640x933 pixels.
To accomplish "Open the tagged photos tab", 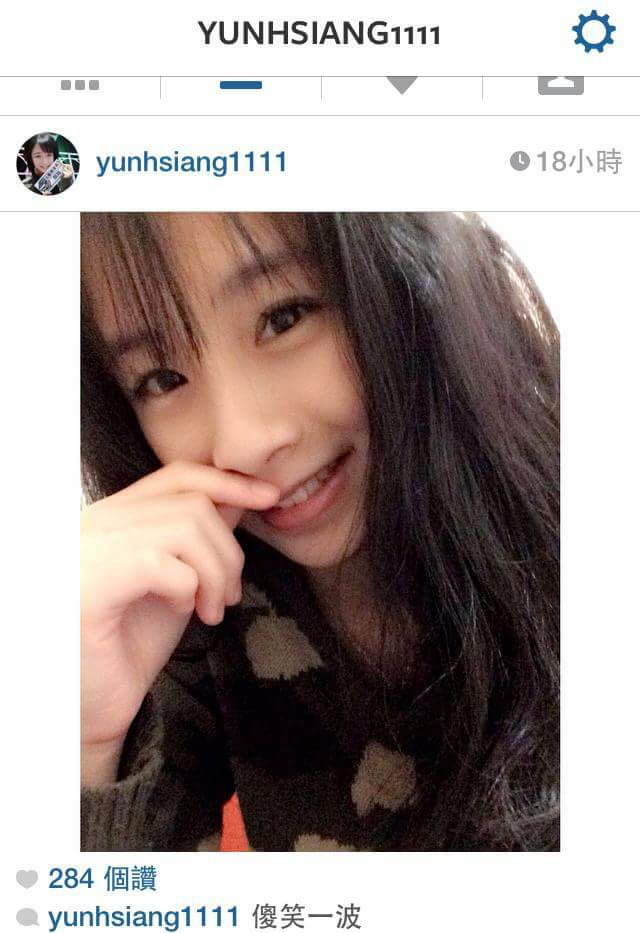I will (560, 86).
